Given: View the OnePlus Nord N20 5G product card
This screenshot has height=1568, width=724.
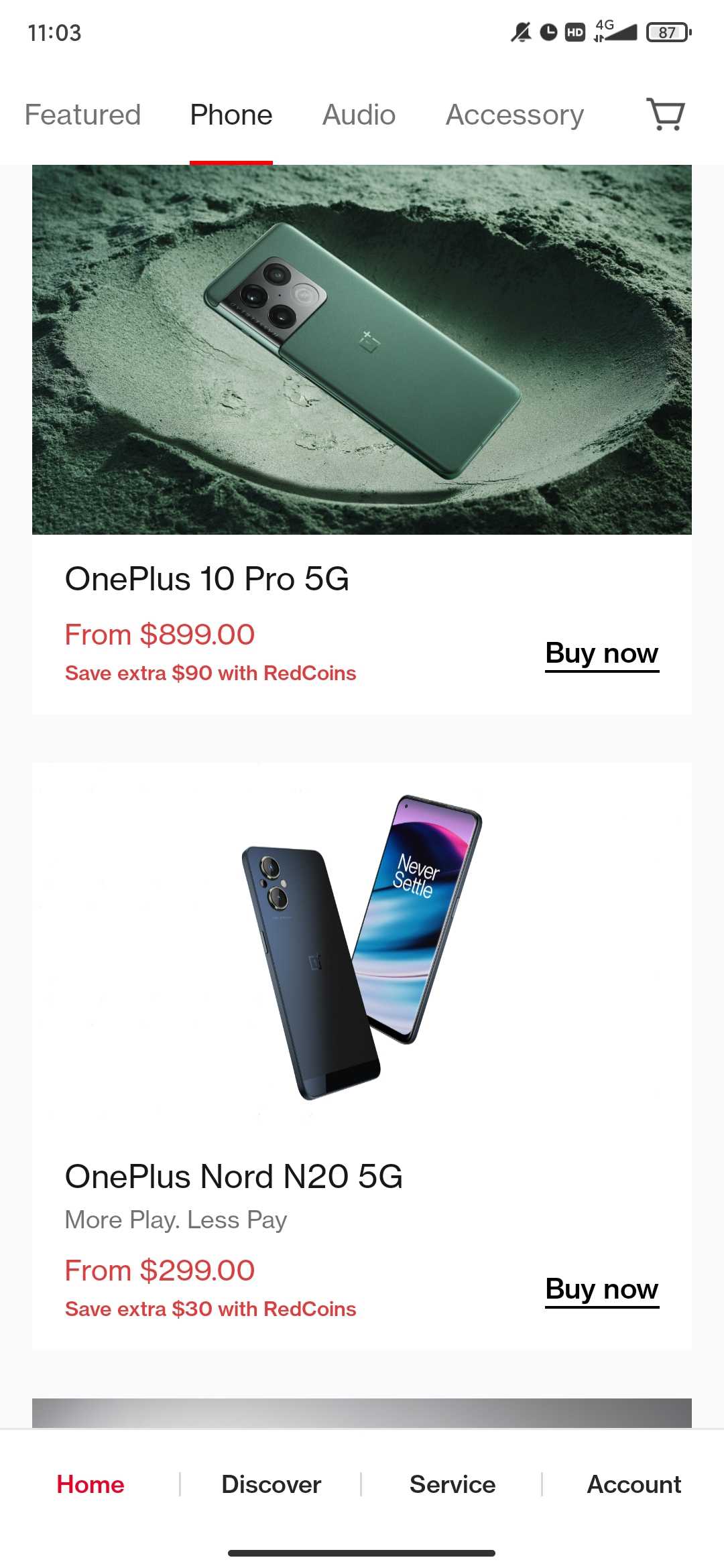Looking at the screenshot, I should [362, 952].
